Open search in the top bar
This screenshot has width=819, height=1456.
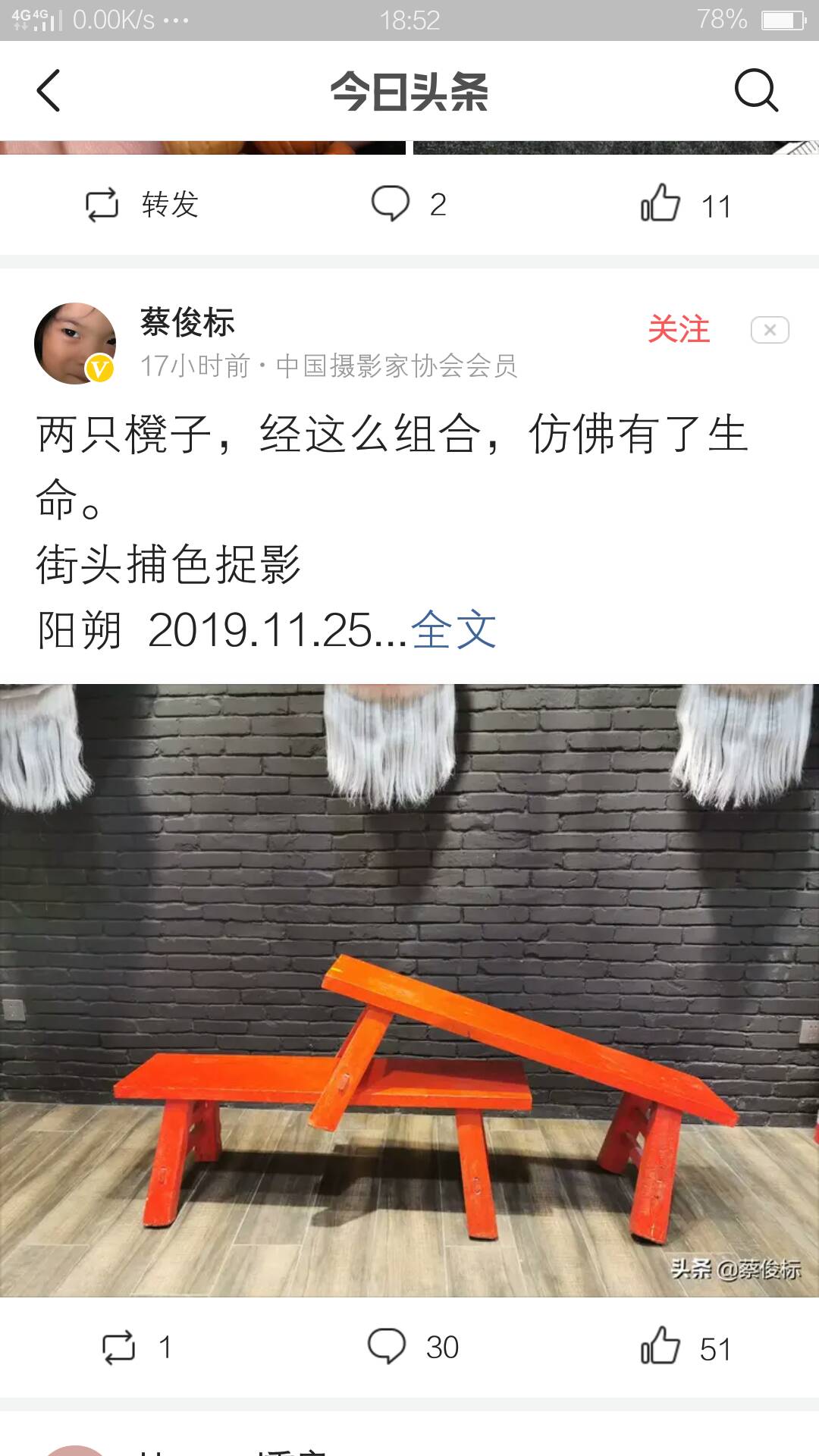tap(755, 91)
